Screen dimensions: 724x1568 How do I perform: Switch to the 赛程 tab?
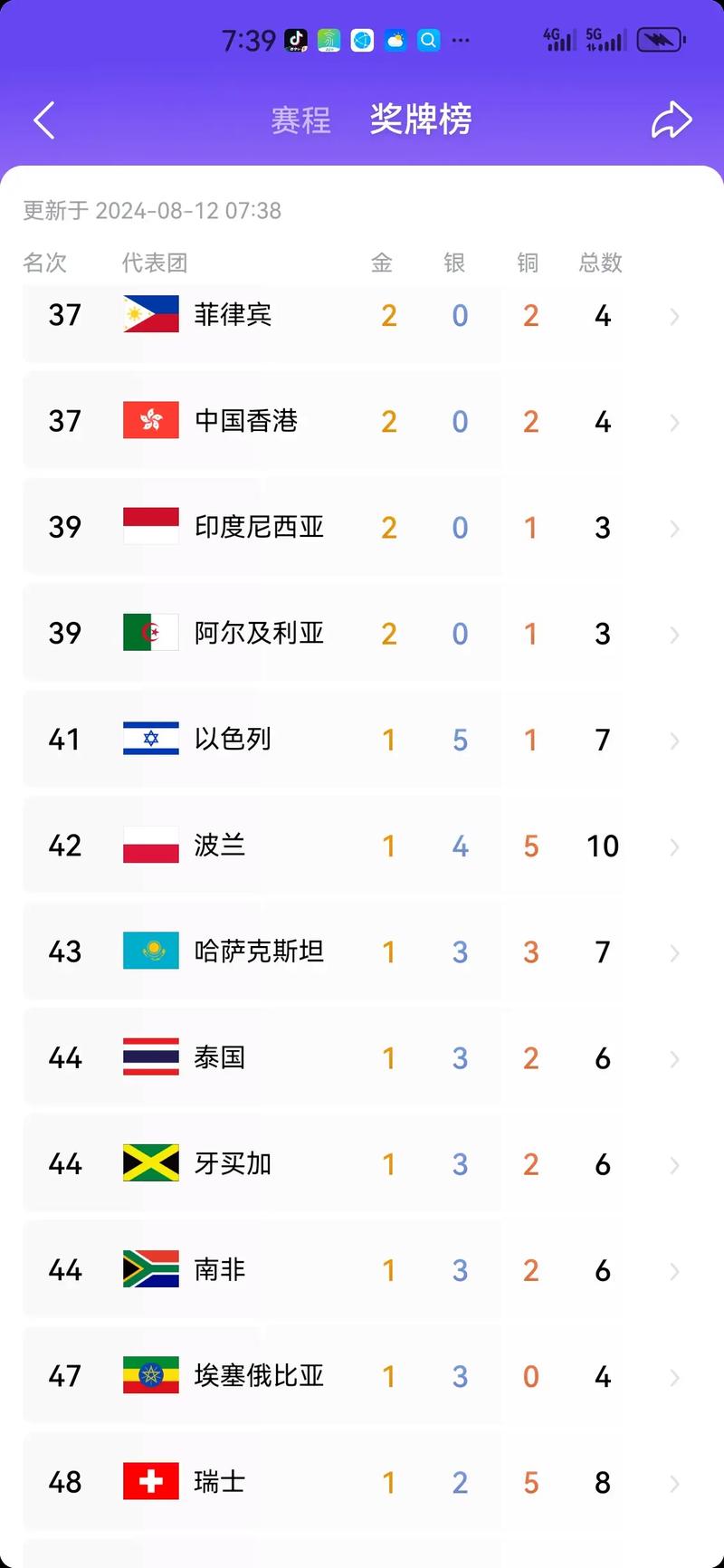click(300, 120)
